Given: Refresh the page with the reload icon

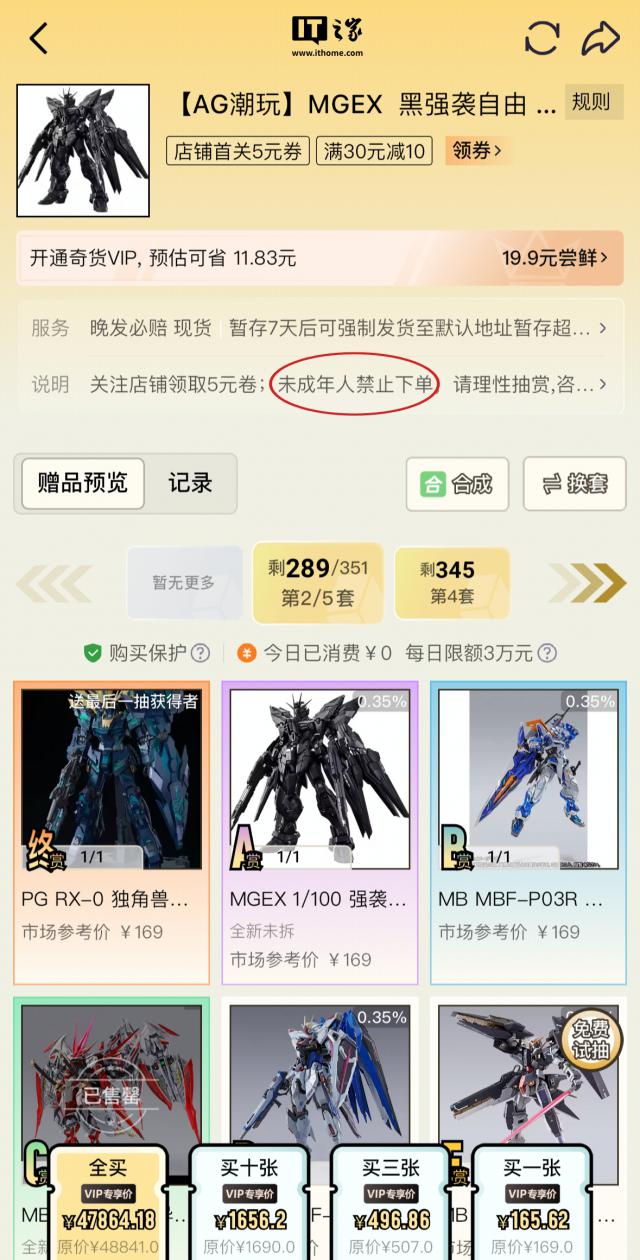Looking at the screenshot, I should [x=542, y=38].
